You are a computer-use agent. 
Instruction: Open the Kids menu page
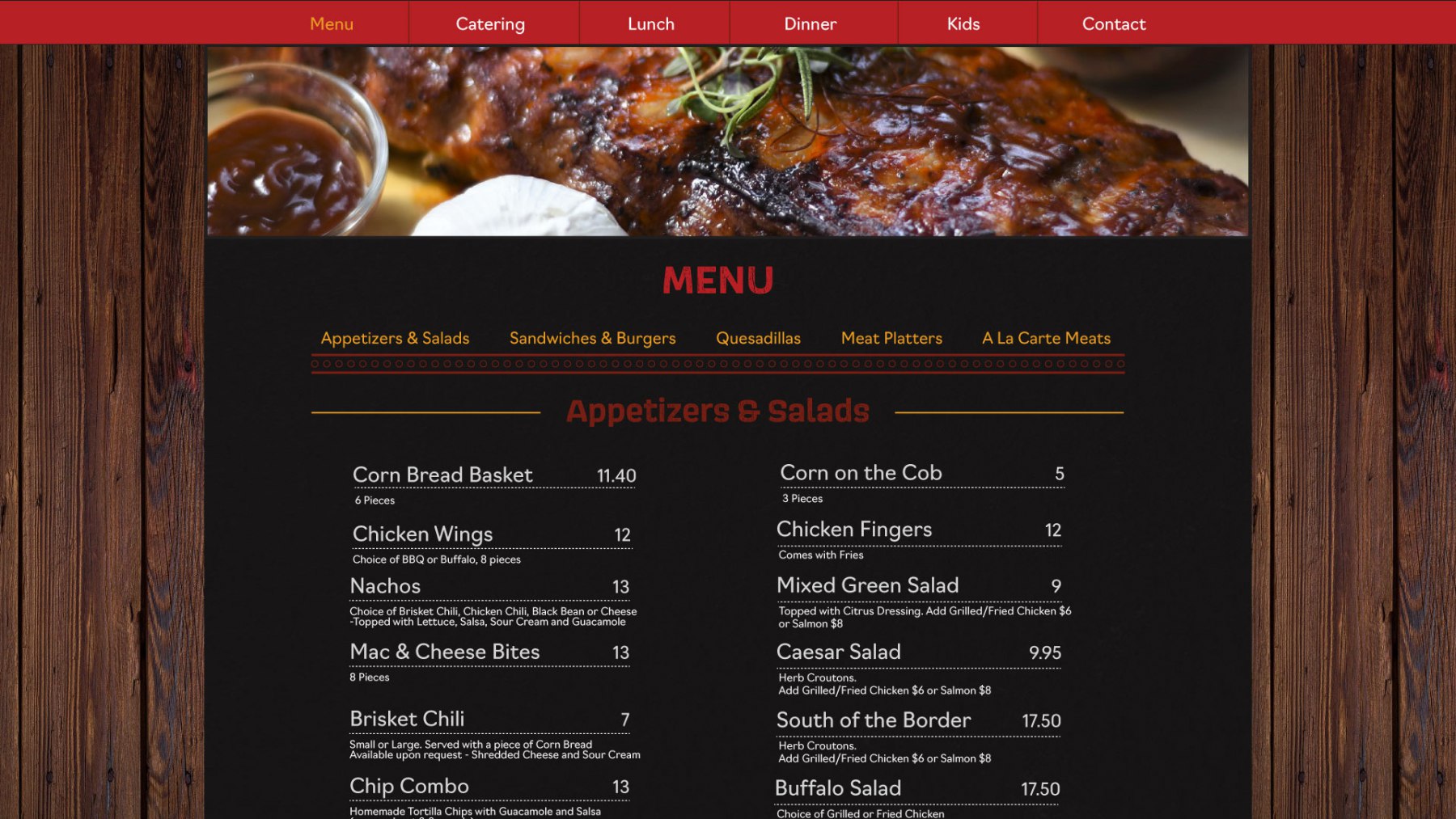pyautogui.click(x=963, y=23)
